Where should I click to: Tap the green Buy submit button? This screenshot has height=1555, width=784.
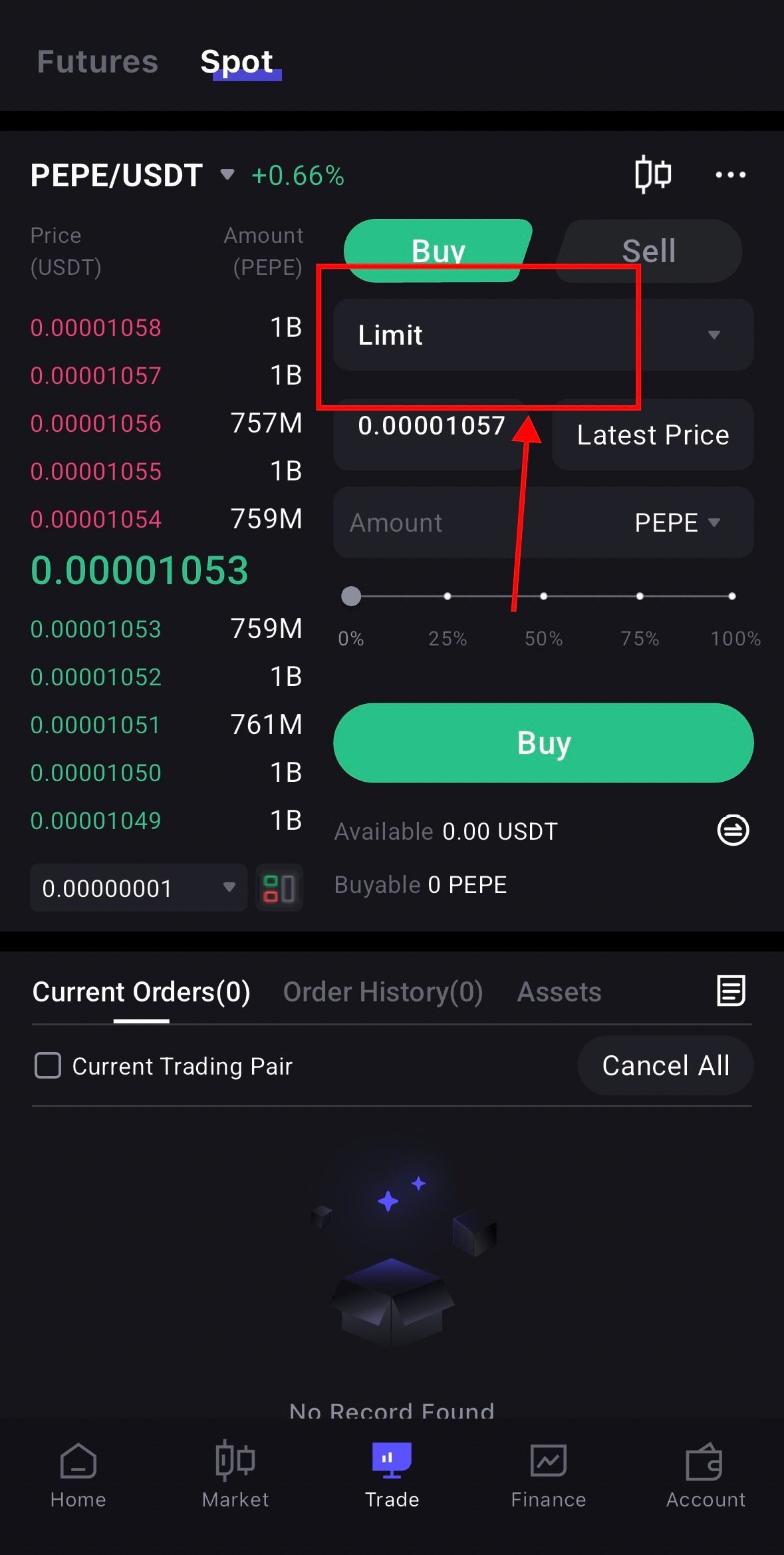tap(543, 743)
